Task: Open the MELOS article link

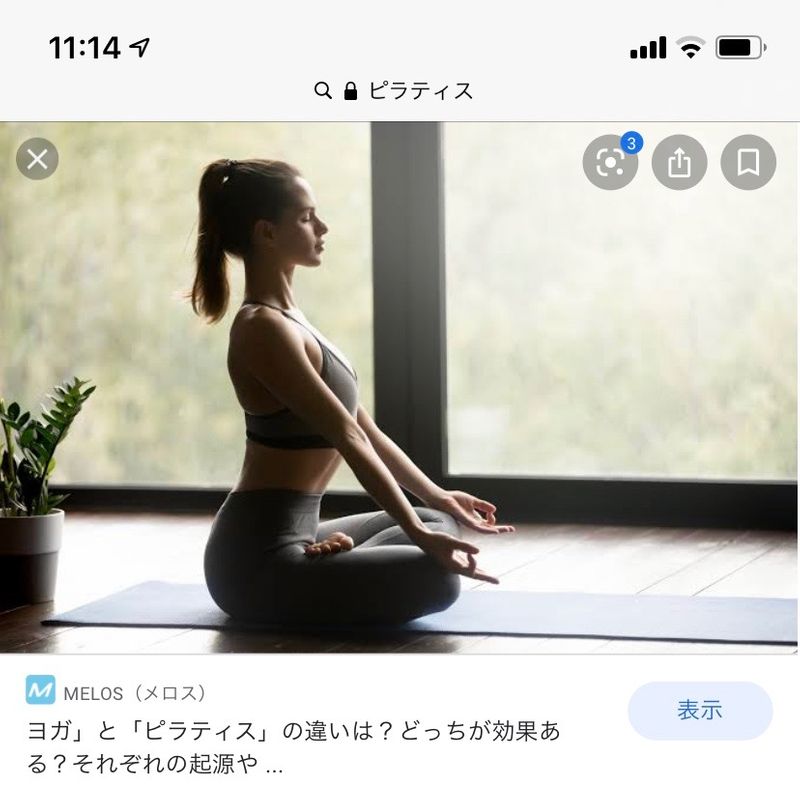Action: 292,747
